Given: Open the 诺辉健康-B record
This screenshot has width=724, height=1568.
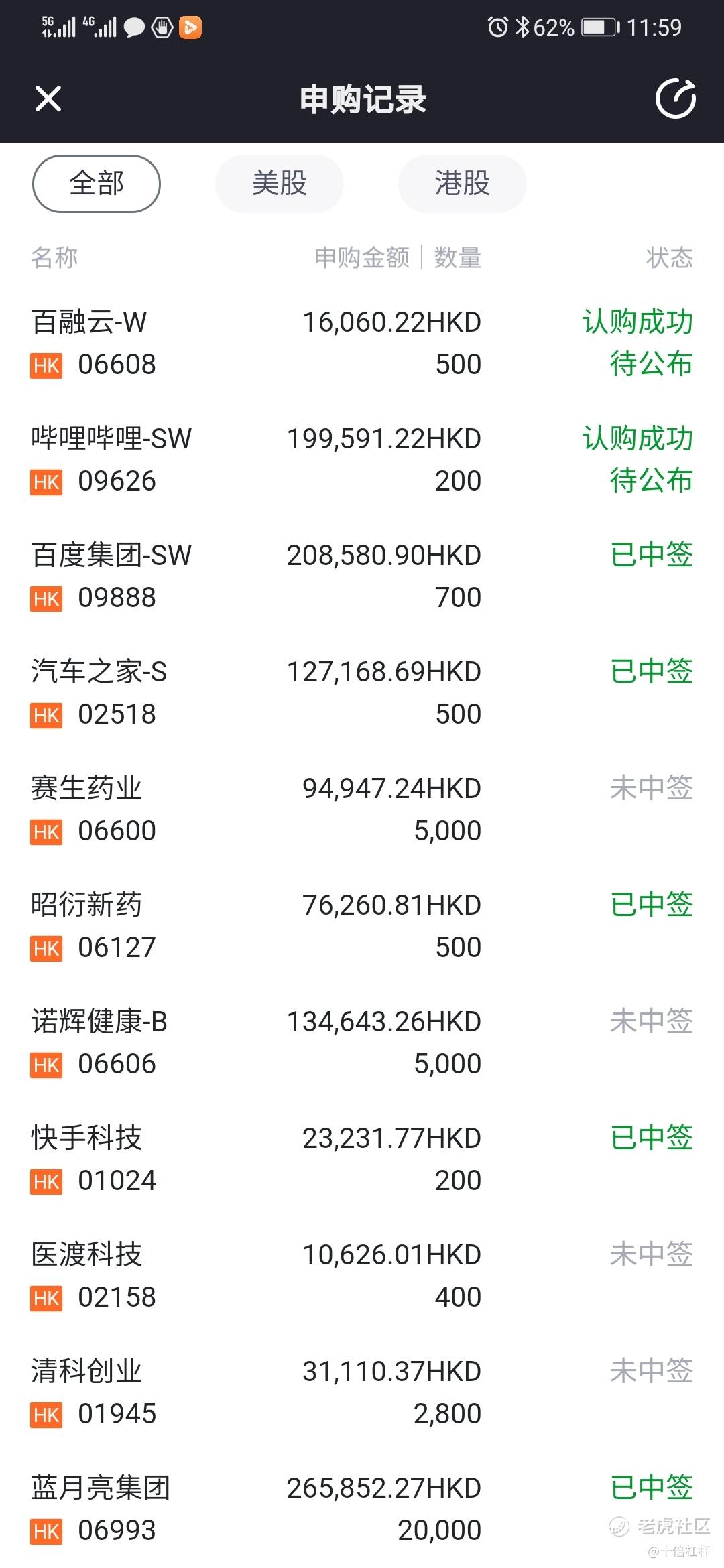Looking at the screenshot, I should [x=362, y=1043].
